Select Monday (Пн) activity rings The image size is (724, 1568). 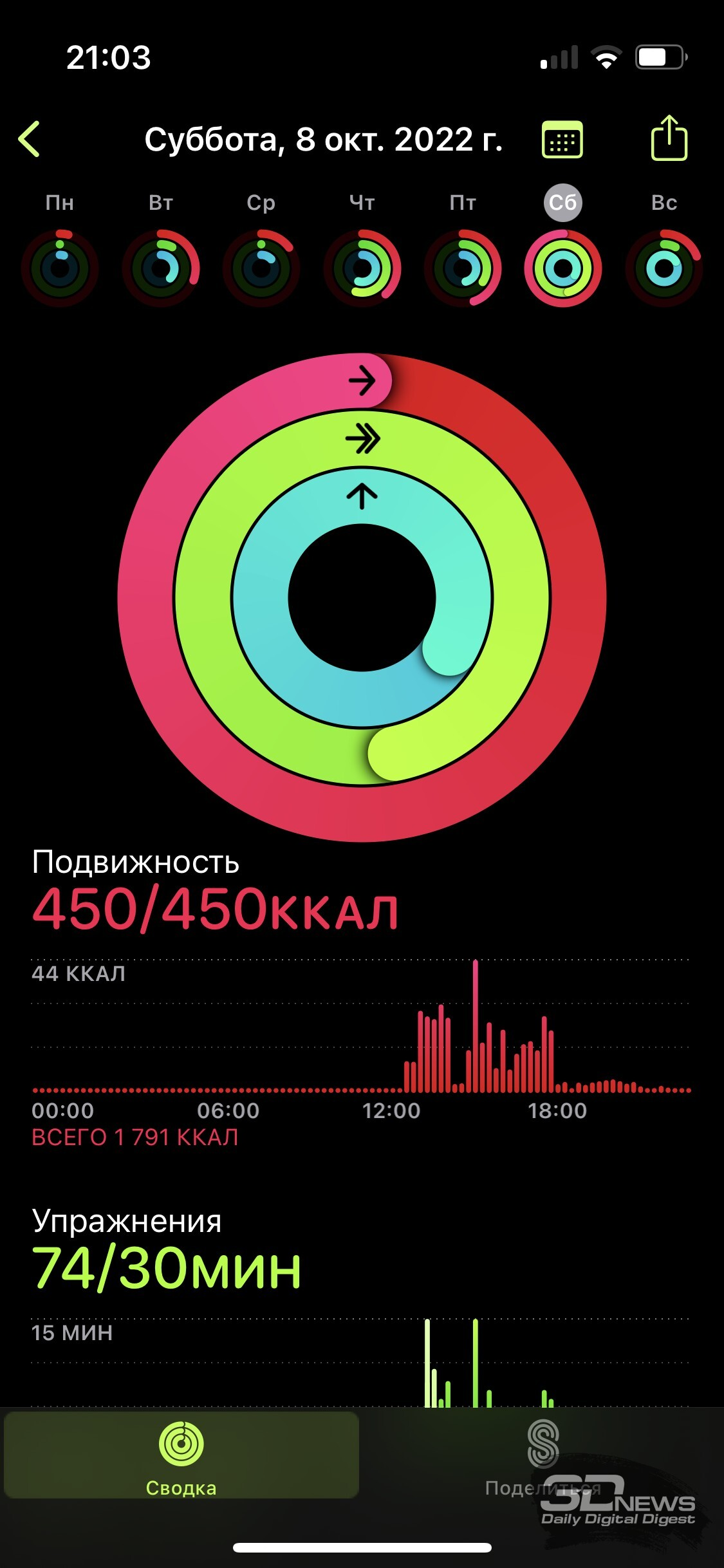pyautogui.click(x=60, y=268)
